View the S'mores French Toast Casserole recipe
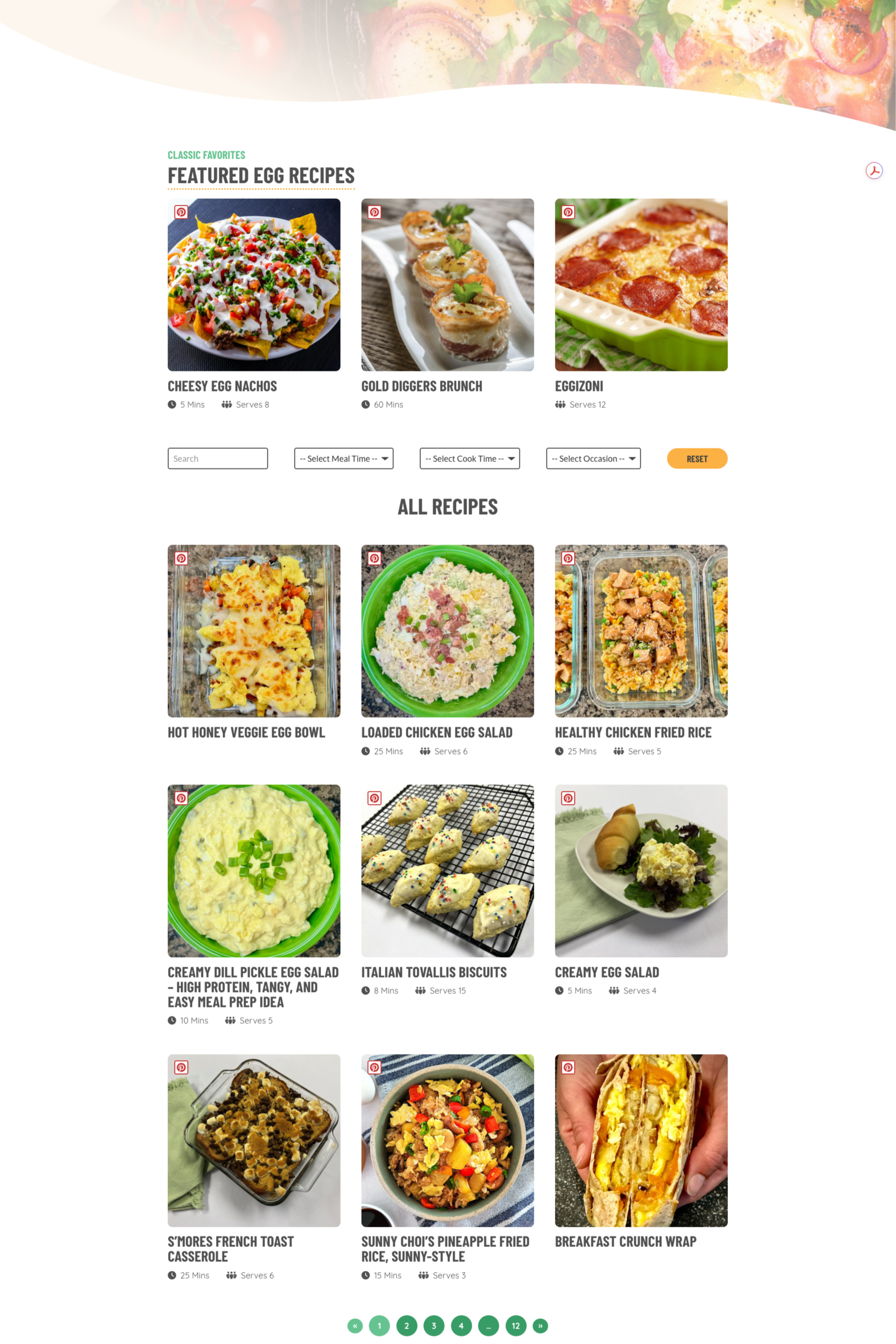Screen dimensions: 896x1344 coord(230,1249)
